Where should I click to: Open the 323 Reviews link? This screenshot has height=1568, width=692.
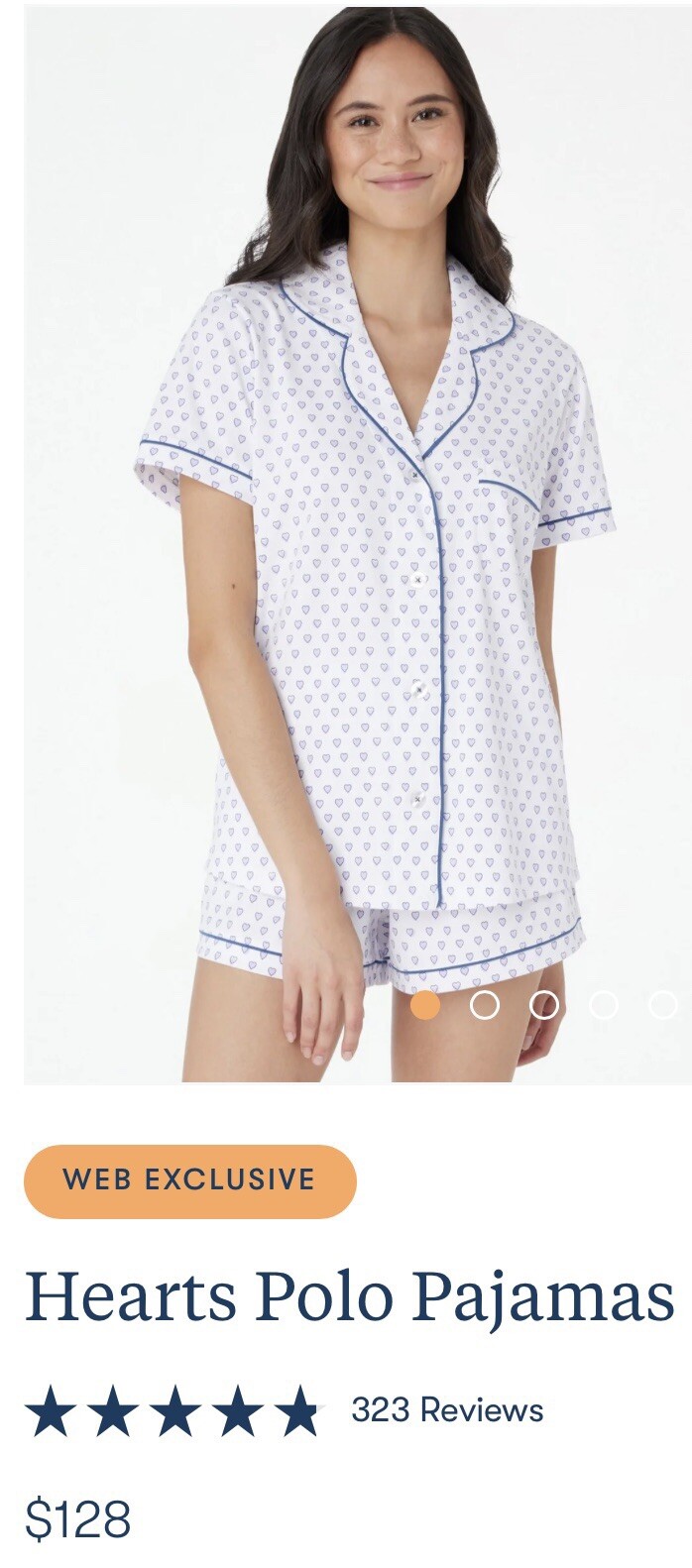coord(447,1409)
